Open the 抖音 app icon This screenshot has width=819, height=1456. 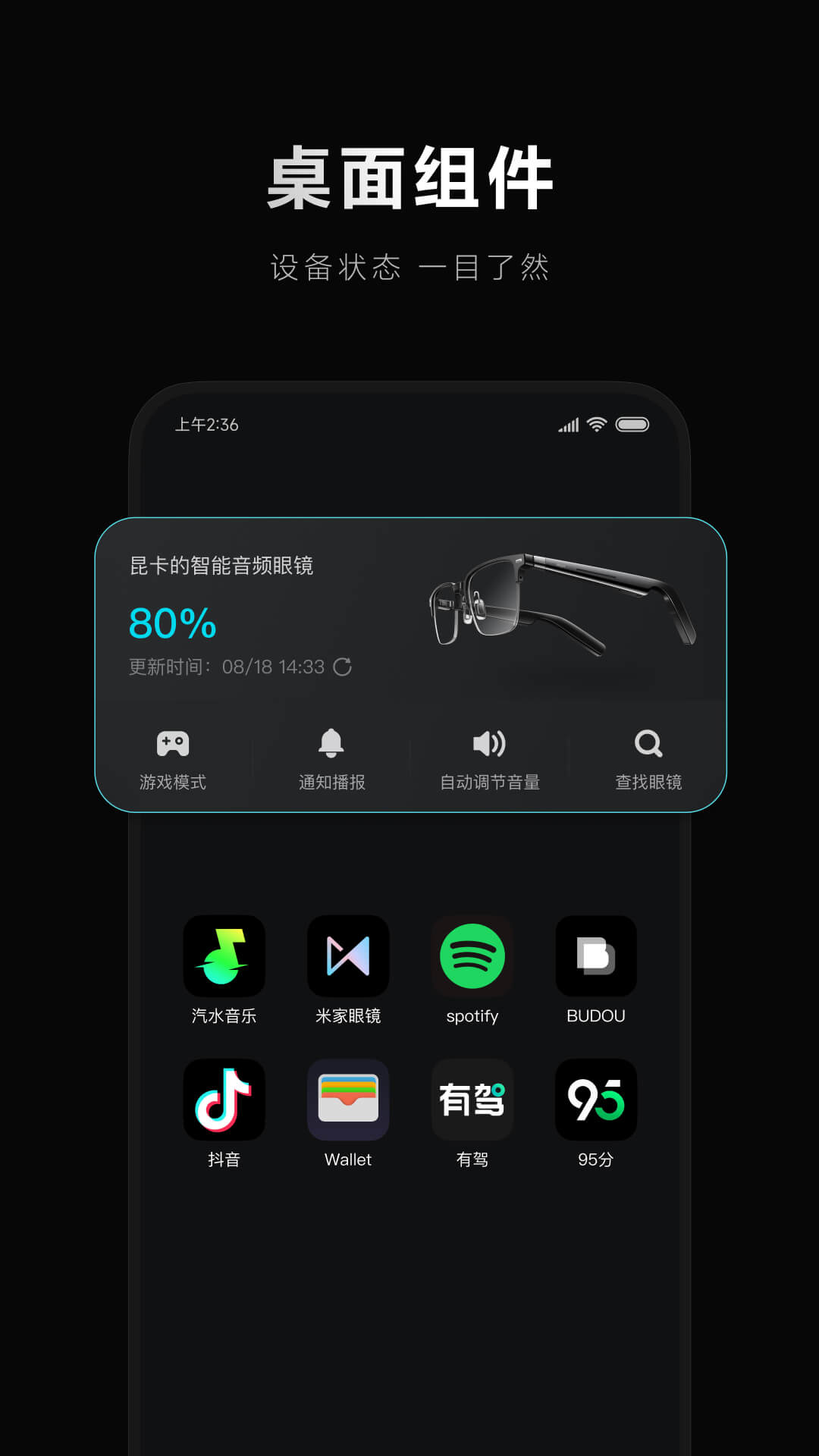click(224, 1100)
